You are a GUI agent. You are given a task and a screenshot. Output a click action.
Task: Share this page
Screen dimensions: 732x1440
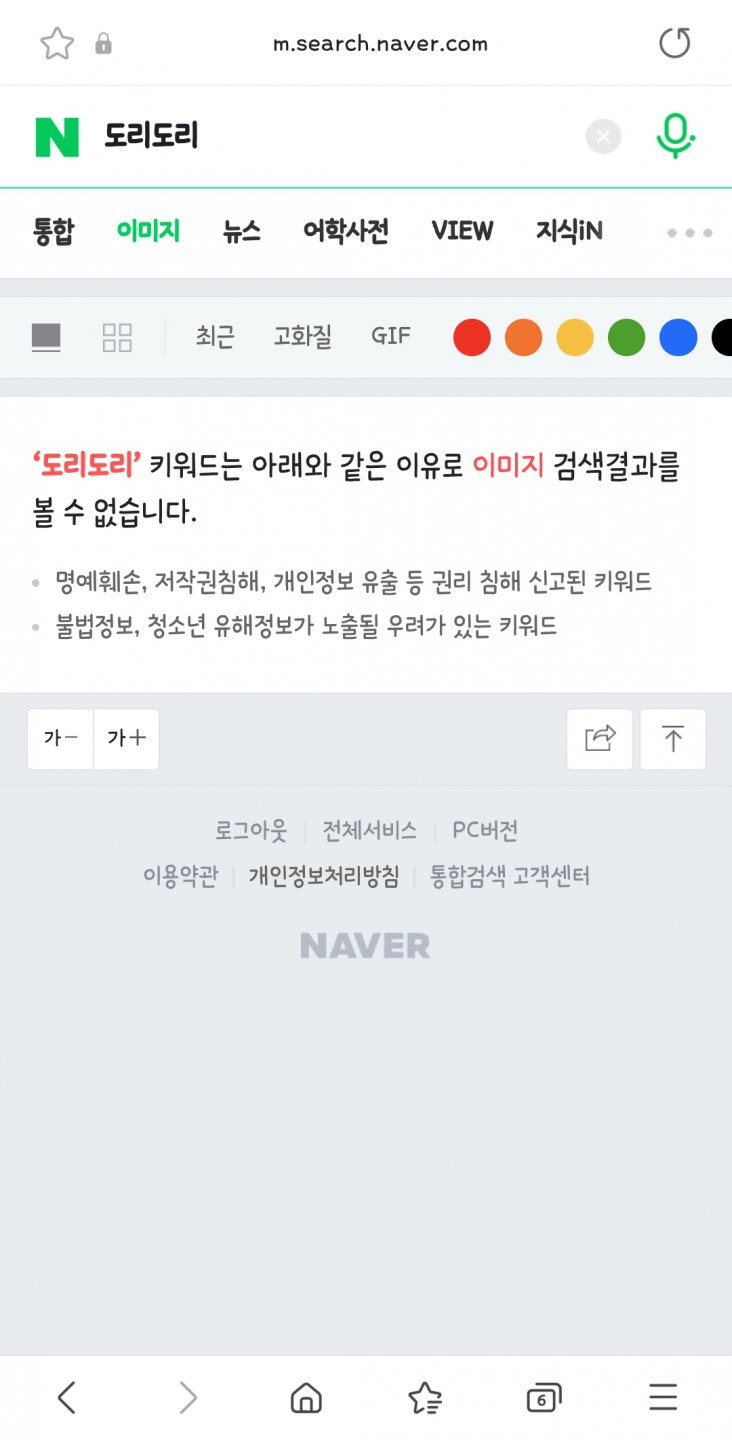(x=599, y=739)
